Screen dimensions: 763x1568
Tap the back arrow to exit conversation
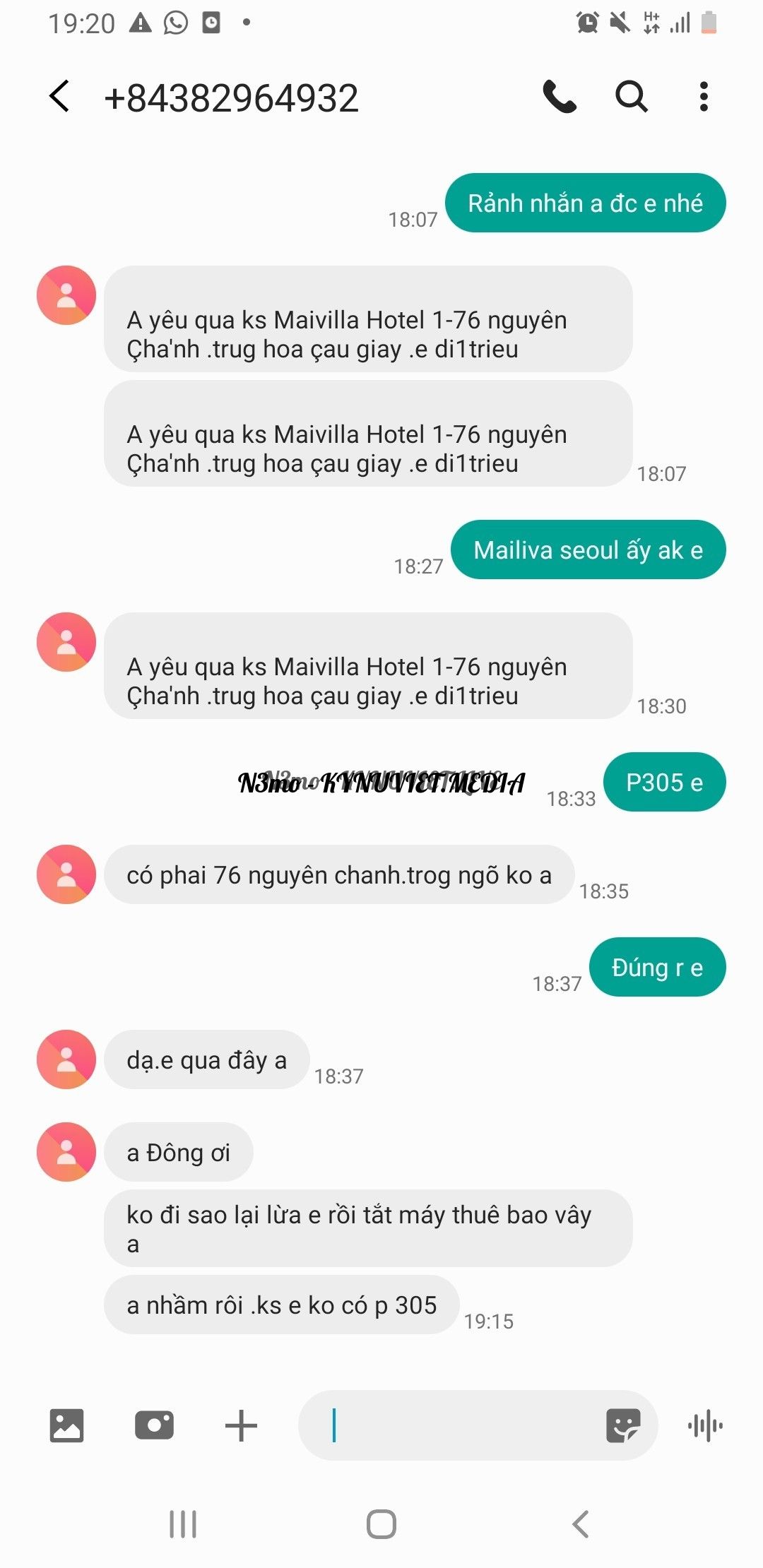click(x=59, y=97)
